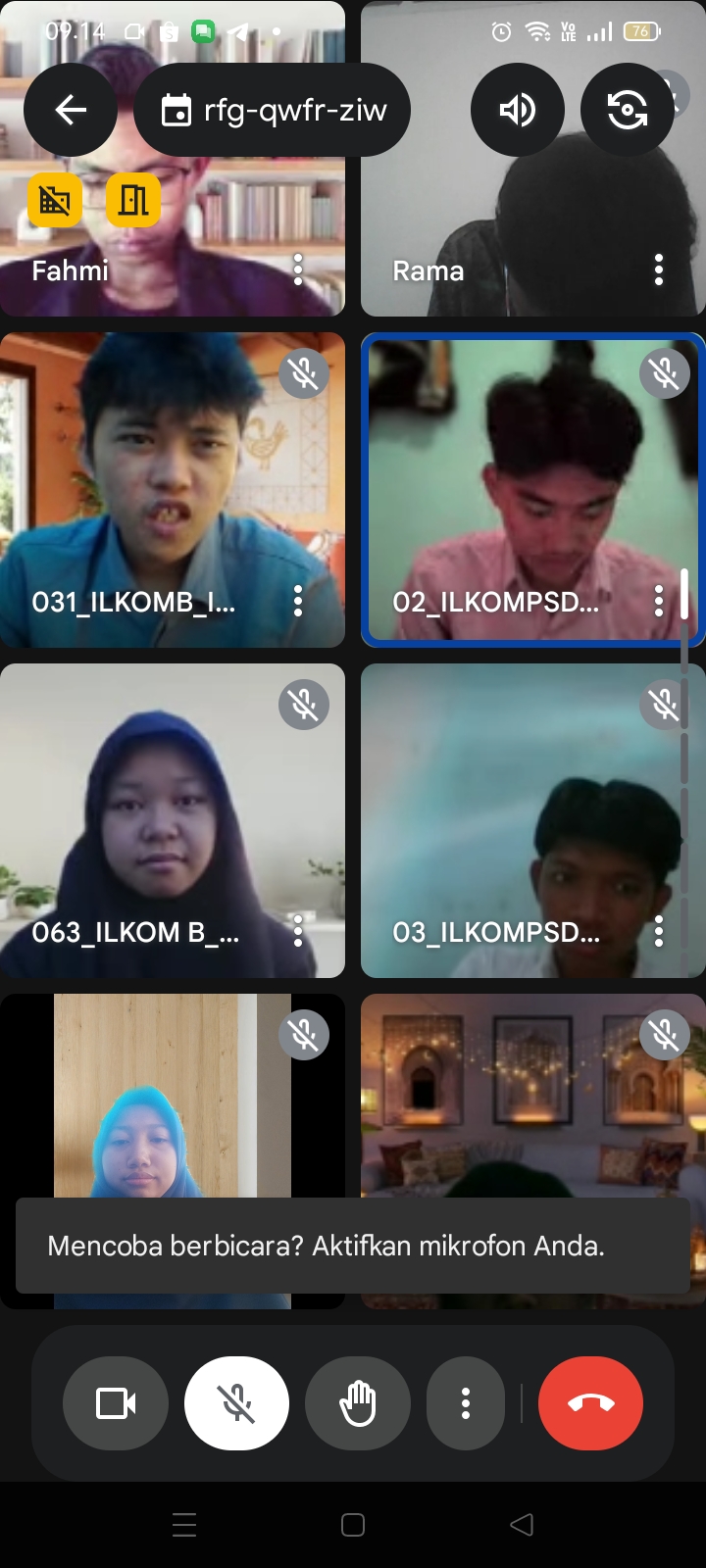Tap the system home button
706x1568 pixels.
(353, 1525)
